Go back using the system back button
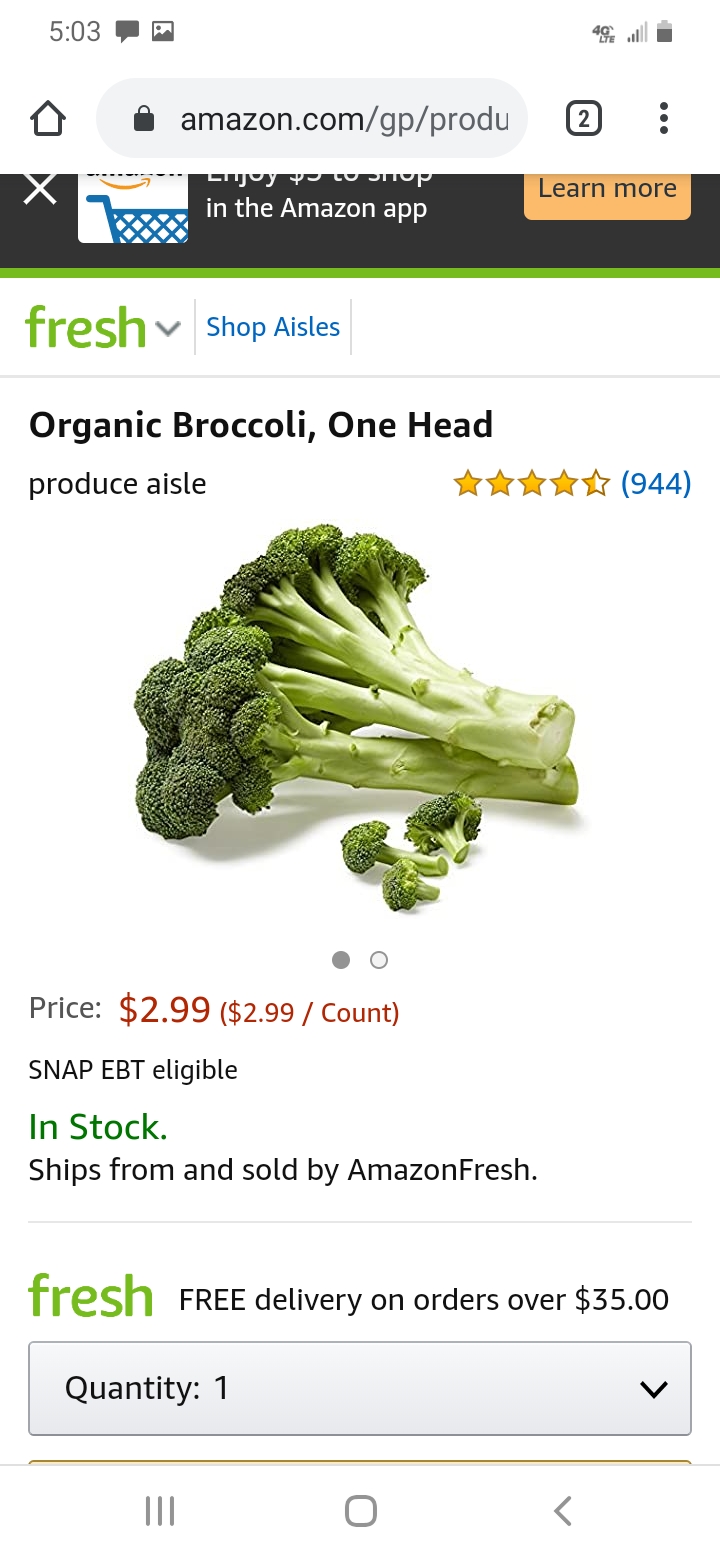 (563, 1510)
